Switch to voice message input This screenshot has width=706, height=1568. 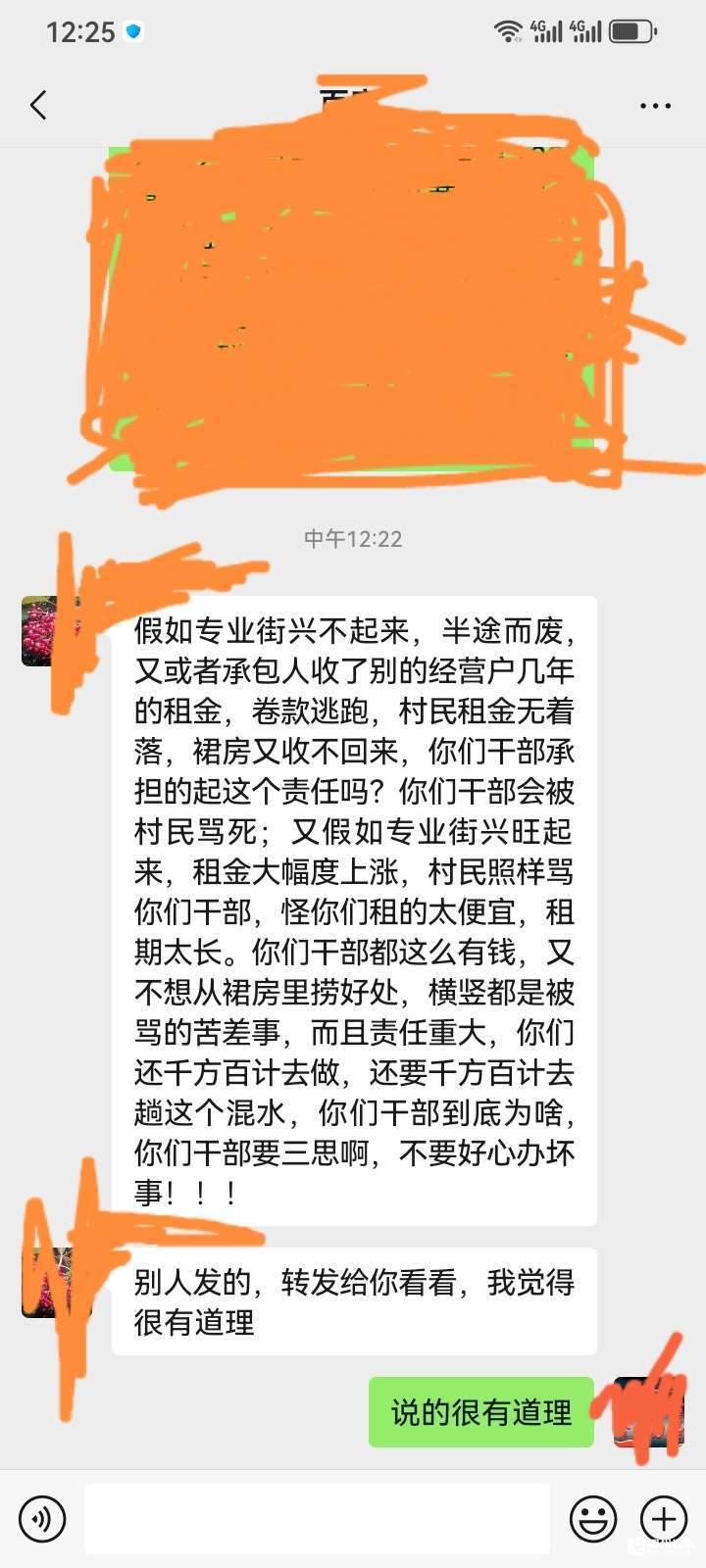click(42, 1519)
